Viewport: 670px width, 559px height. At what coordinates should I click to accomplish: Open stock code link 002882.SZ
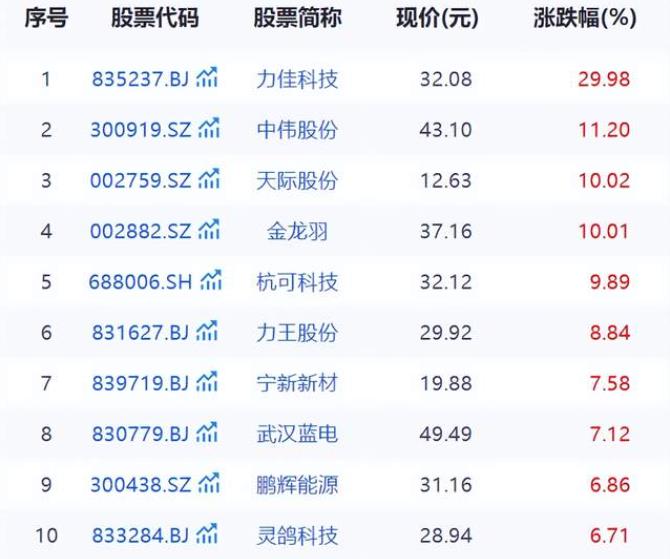[x=140, y=232]
